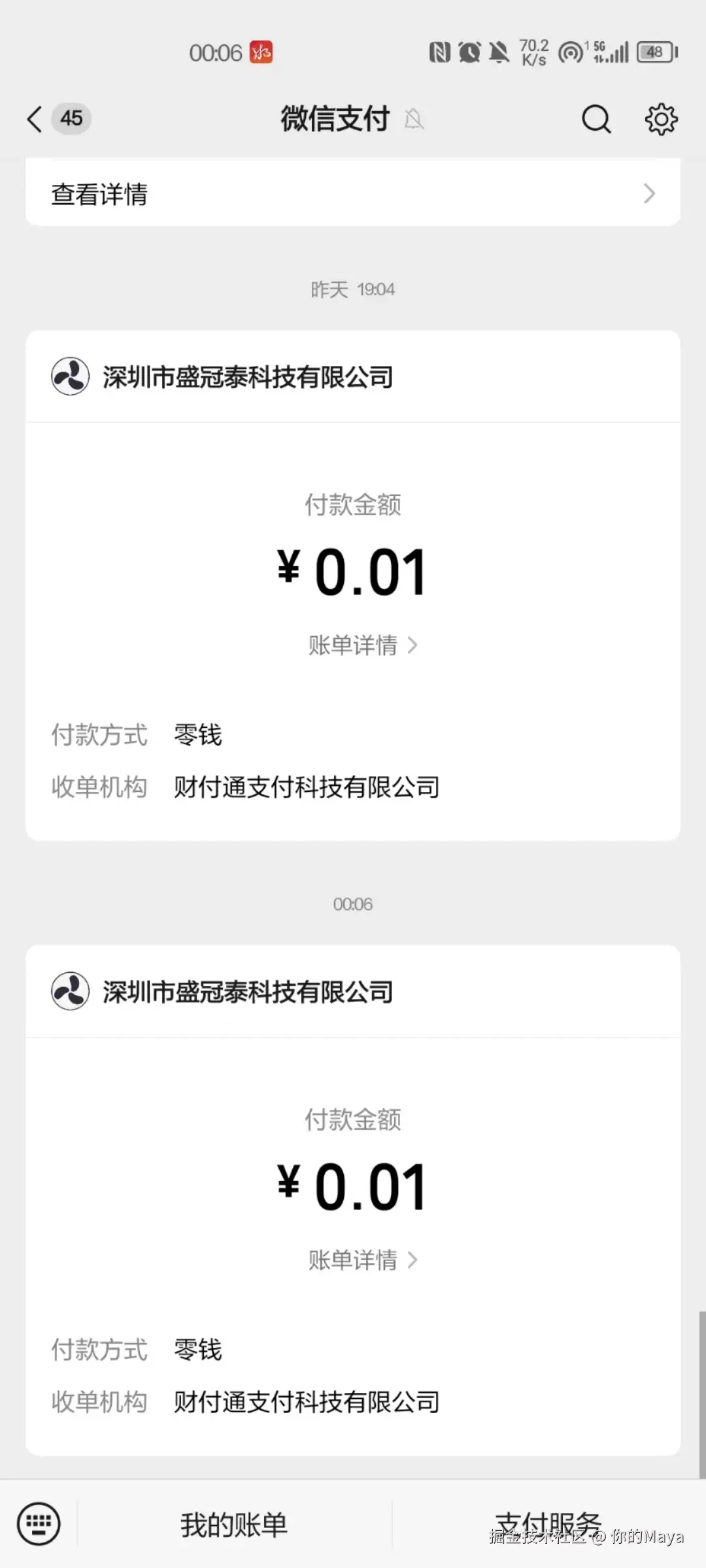Image resolution: width=706 pixels, height=1568 pixels.
Task: Open 账单详情 for the 00:06 payment
Action: (362, 1260)
